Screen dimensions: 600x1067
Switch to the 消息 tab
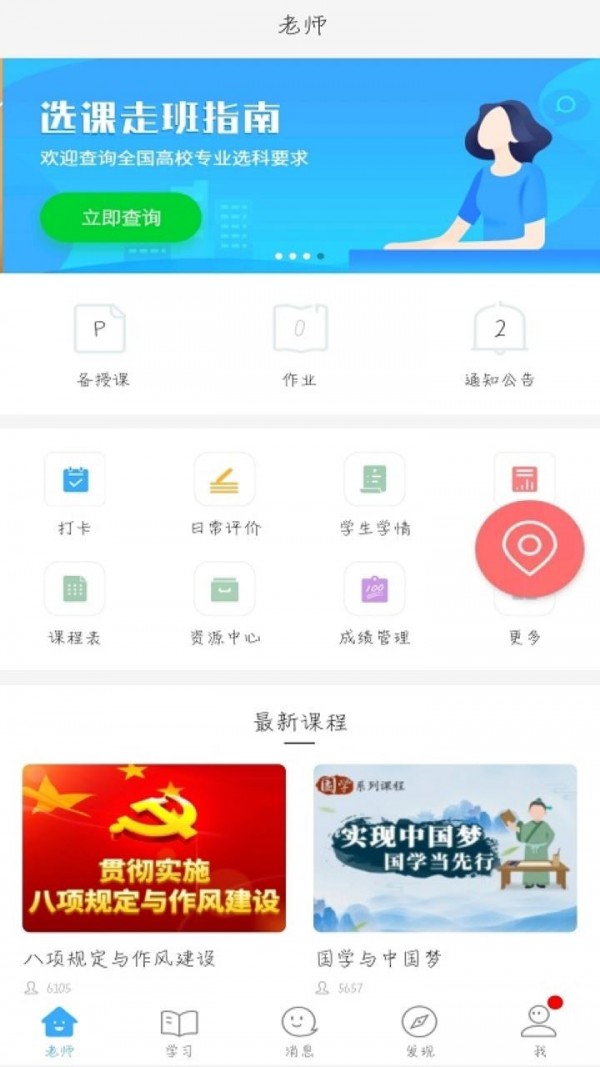click(299, 1032)
